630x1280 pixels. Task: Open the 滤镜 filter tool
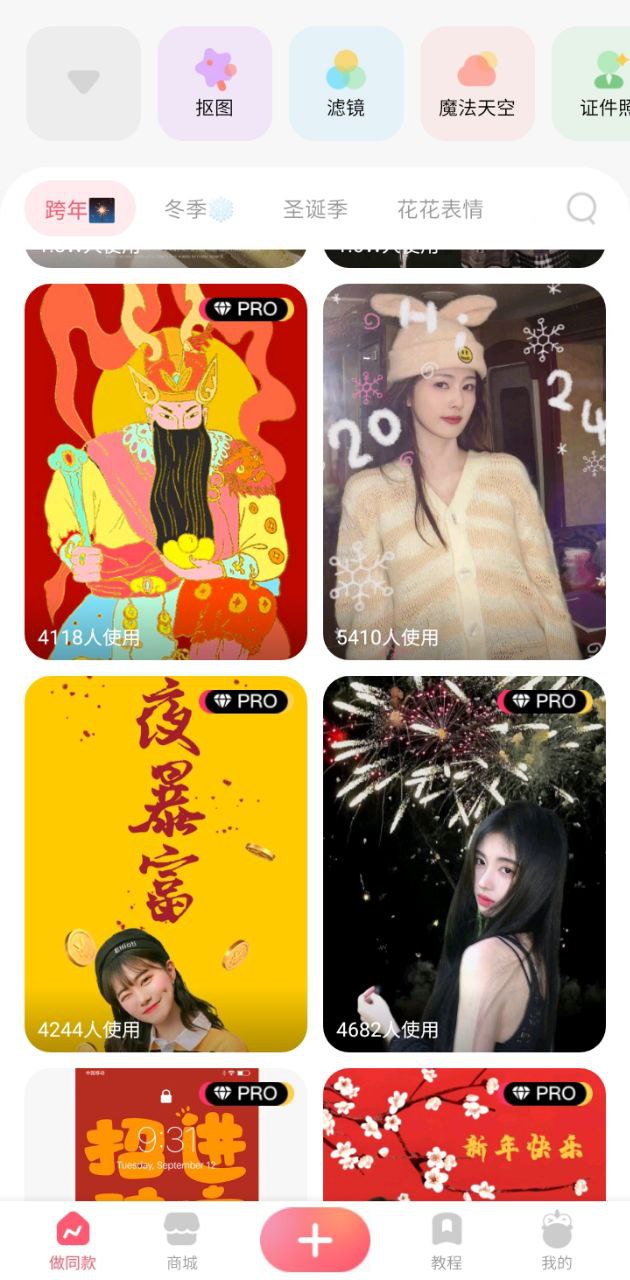pyautogui.click(x=346, y=83)
